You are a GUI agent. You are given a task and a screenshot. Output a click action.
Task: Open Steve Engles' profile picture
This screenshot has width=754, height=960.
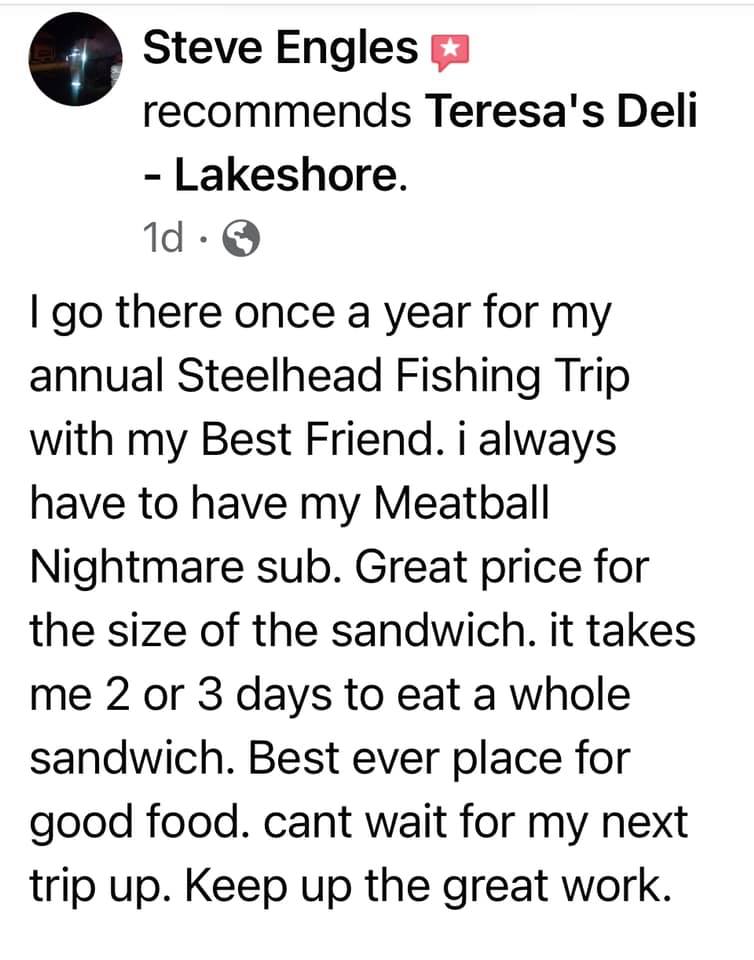74,61
